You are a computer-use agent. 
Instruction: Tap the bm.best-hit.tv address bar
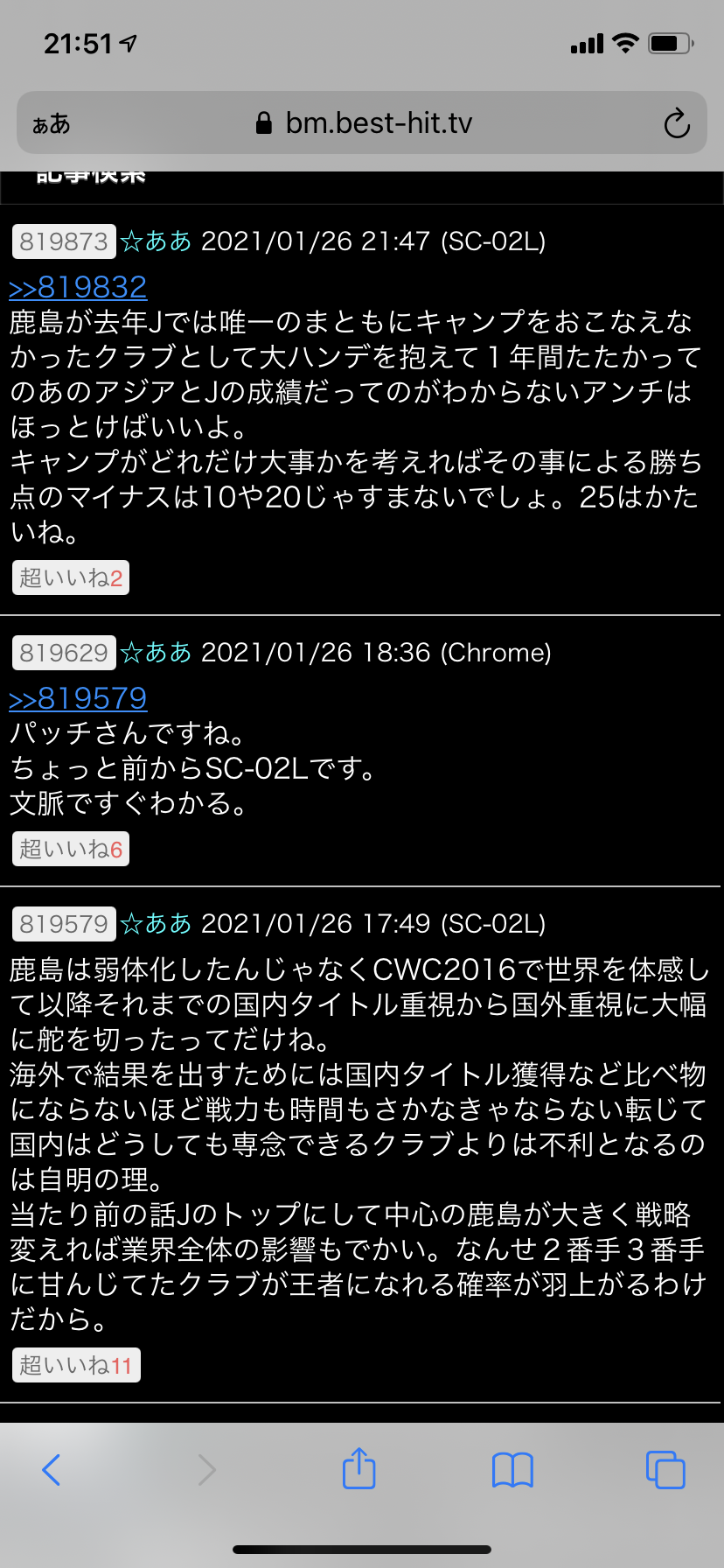pyautogui.click(x=363, y=123)
